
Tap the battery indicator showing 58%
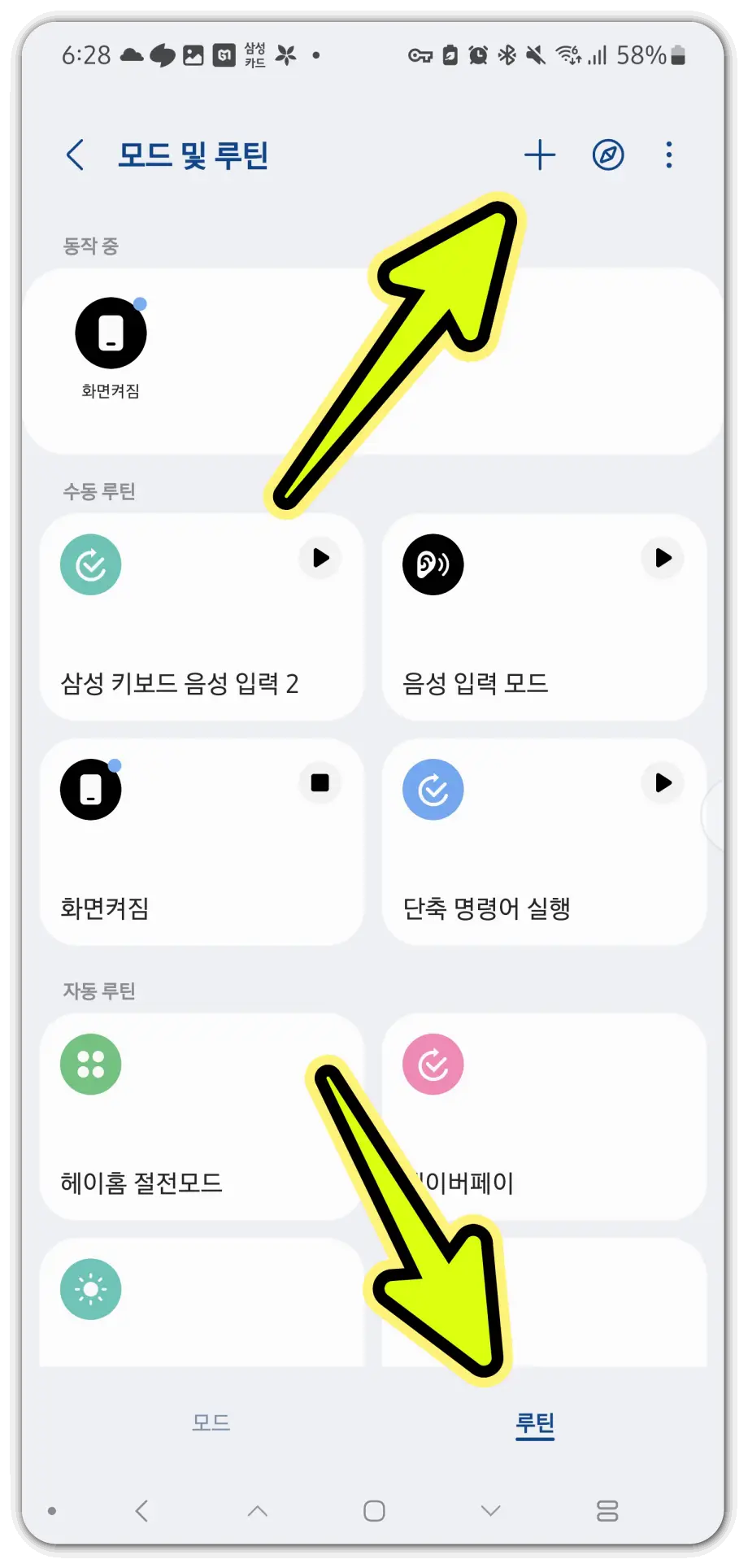650,55
